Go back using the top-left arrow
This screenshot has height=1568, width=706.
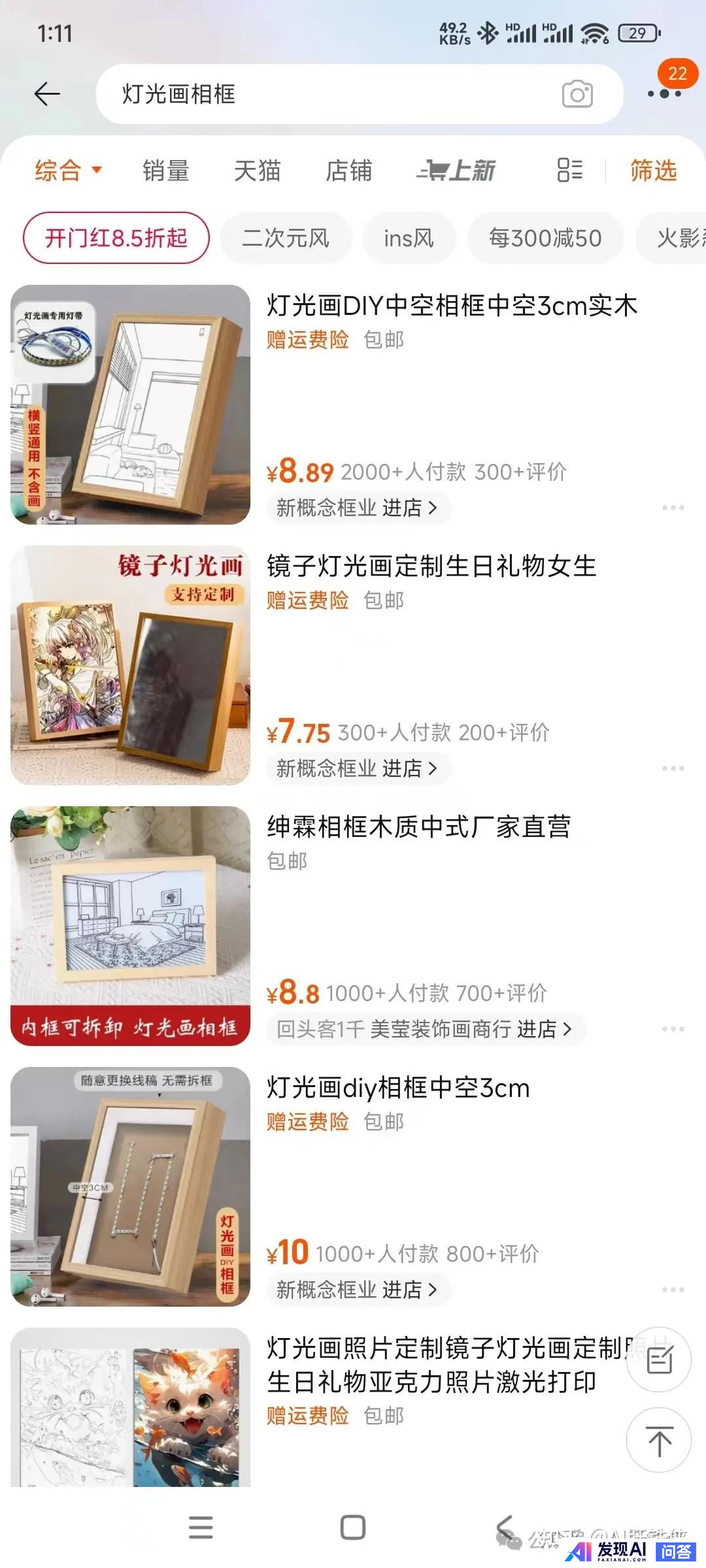pos(47,94)
